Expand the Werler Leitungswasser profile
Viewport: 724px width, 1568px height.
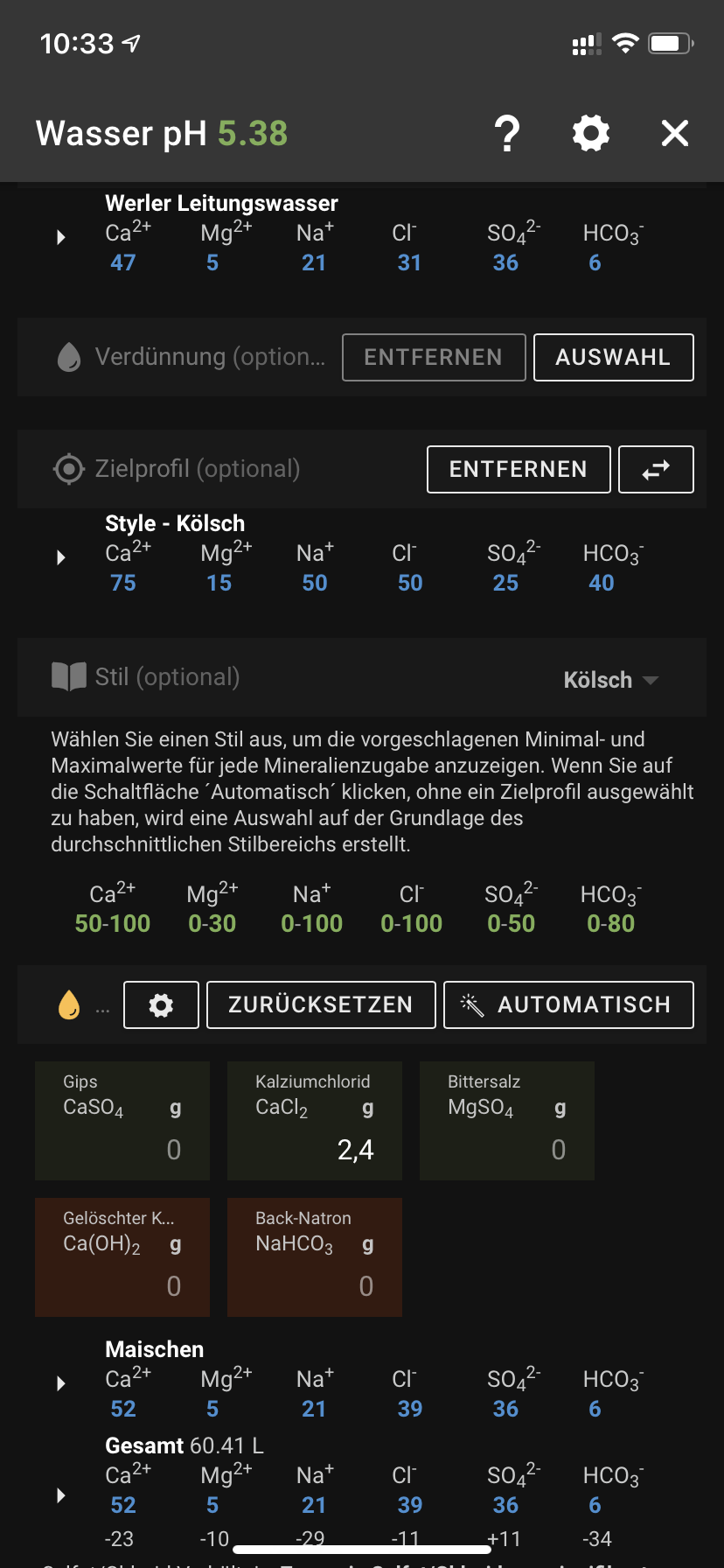[x=61, y=237]
